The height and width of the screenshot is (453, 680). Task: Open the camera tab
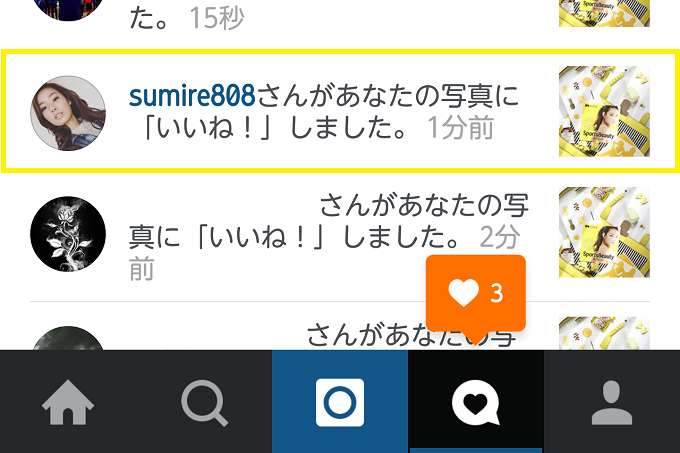pyautogui.click(x=340, y=403)
